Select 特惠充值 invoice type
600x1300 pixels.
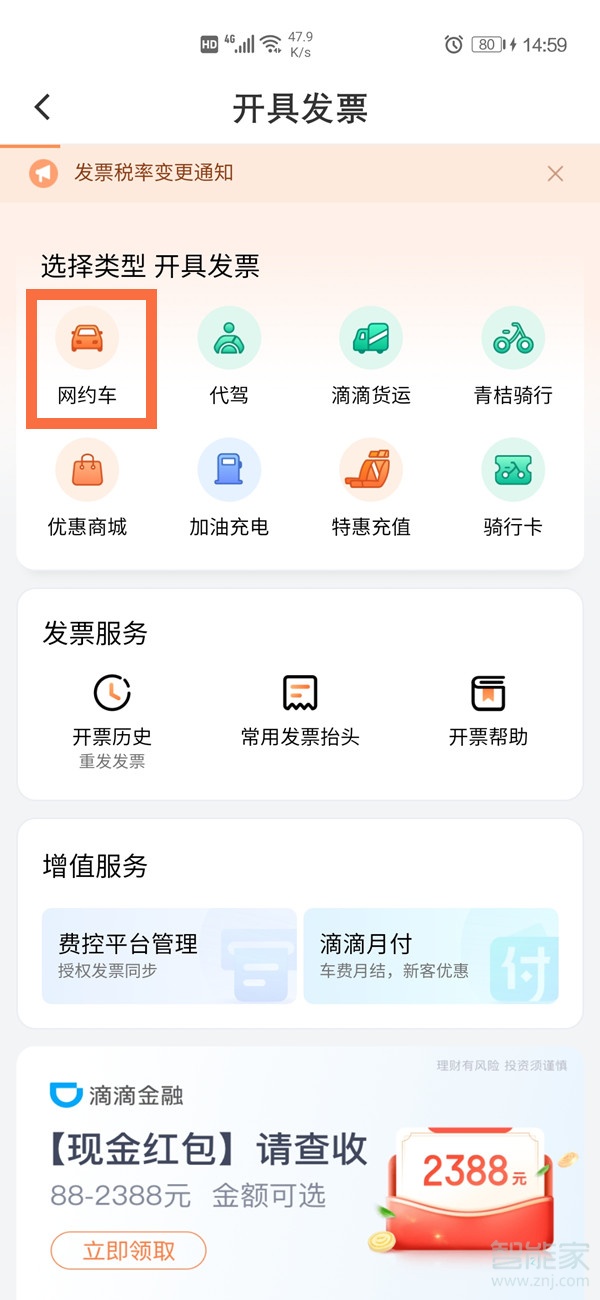coord(371,489)
